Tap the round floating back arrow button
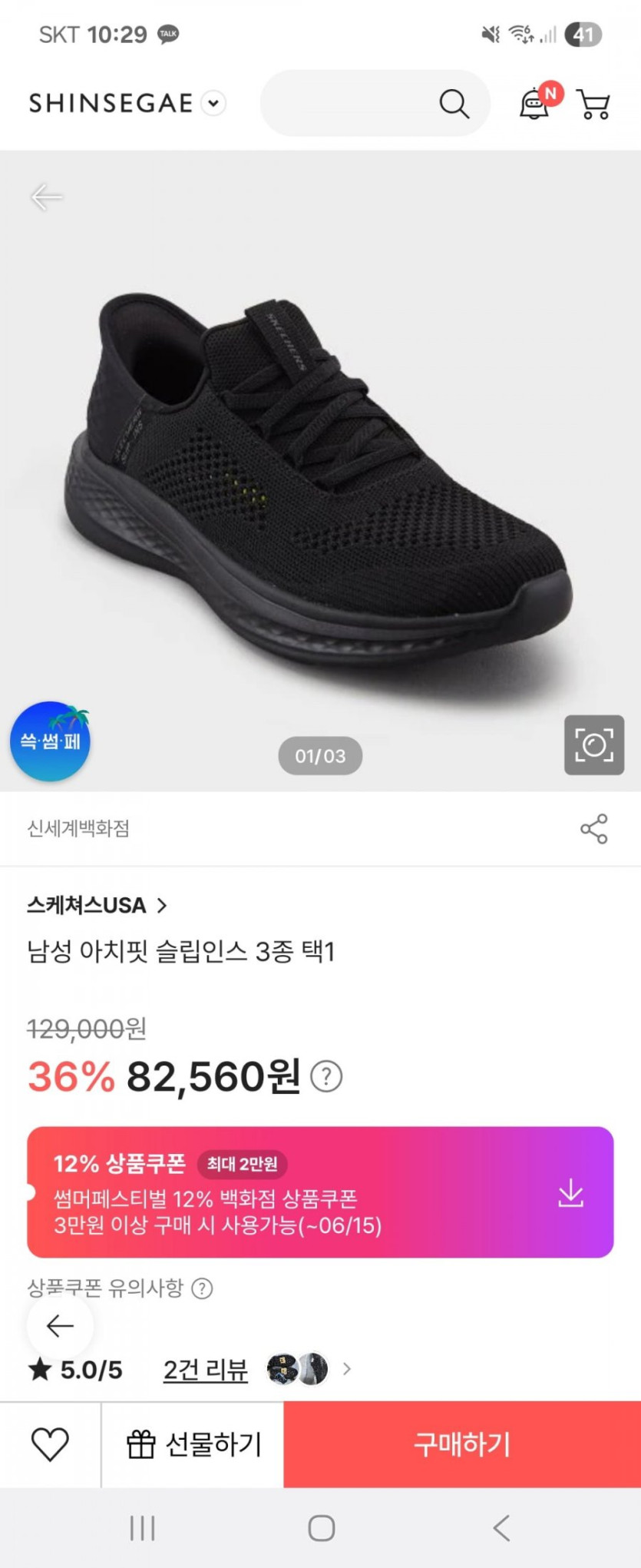The image size is (641, 1568). [60, 1325]
